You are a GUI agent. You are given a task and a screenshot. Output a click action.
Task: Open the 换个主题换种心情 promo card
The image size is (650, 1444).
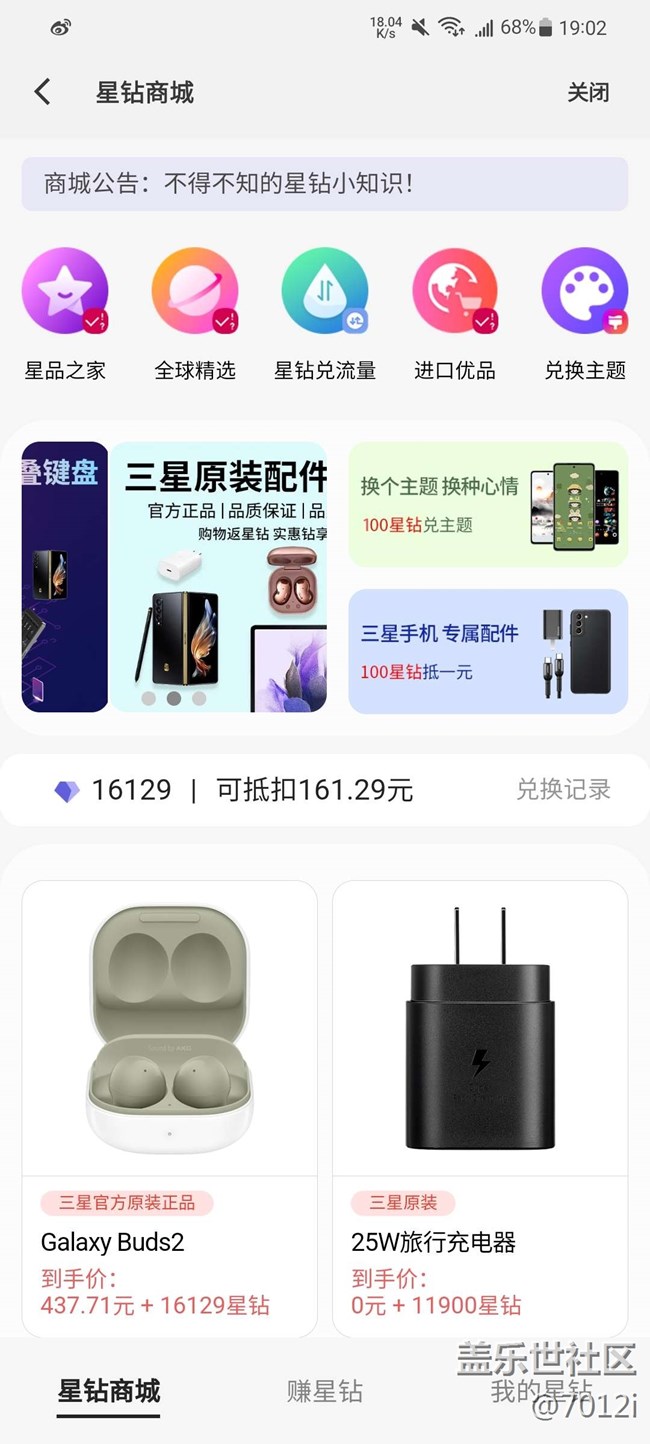488,504
